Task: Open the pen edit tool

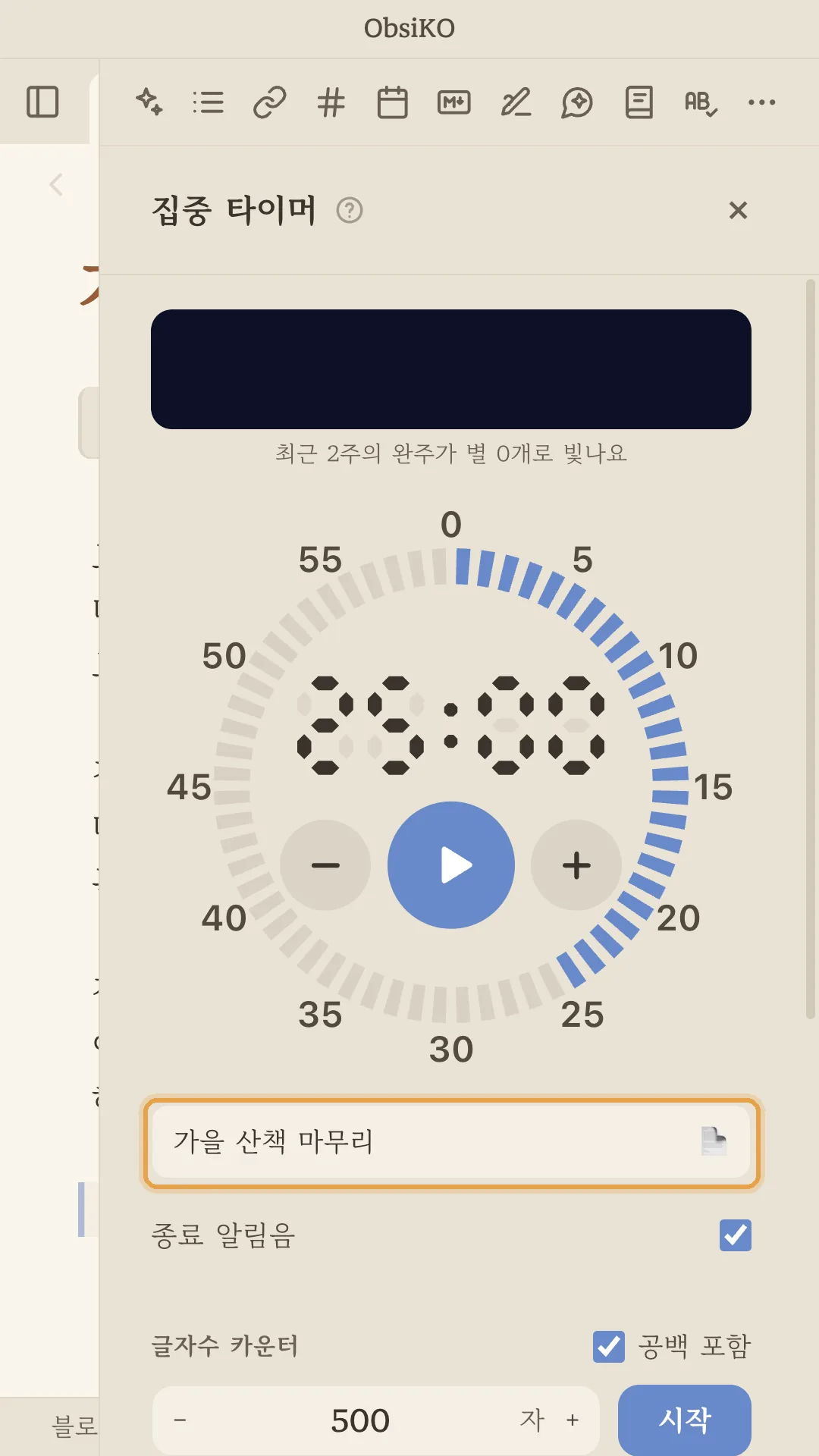Action: pyautogui.click(x=516, y=102)
